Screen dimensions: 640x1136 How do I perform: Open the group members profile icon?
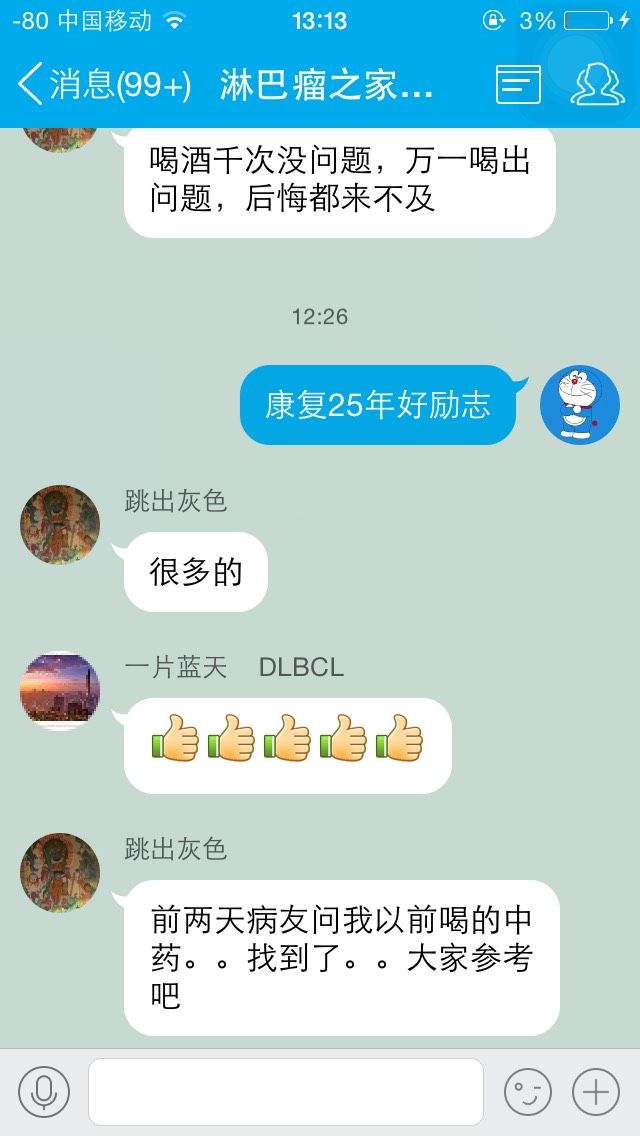pos(597,85)
